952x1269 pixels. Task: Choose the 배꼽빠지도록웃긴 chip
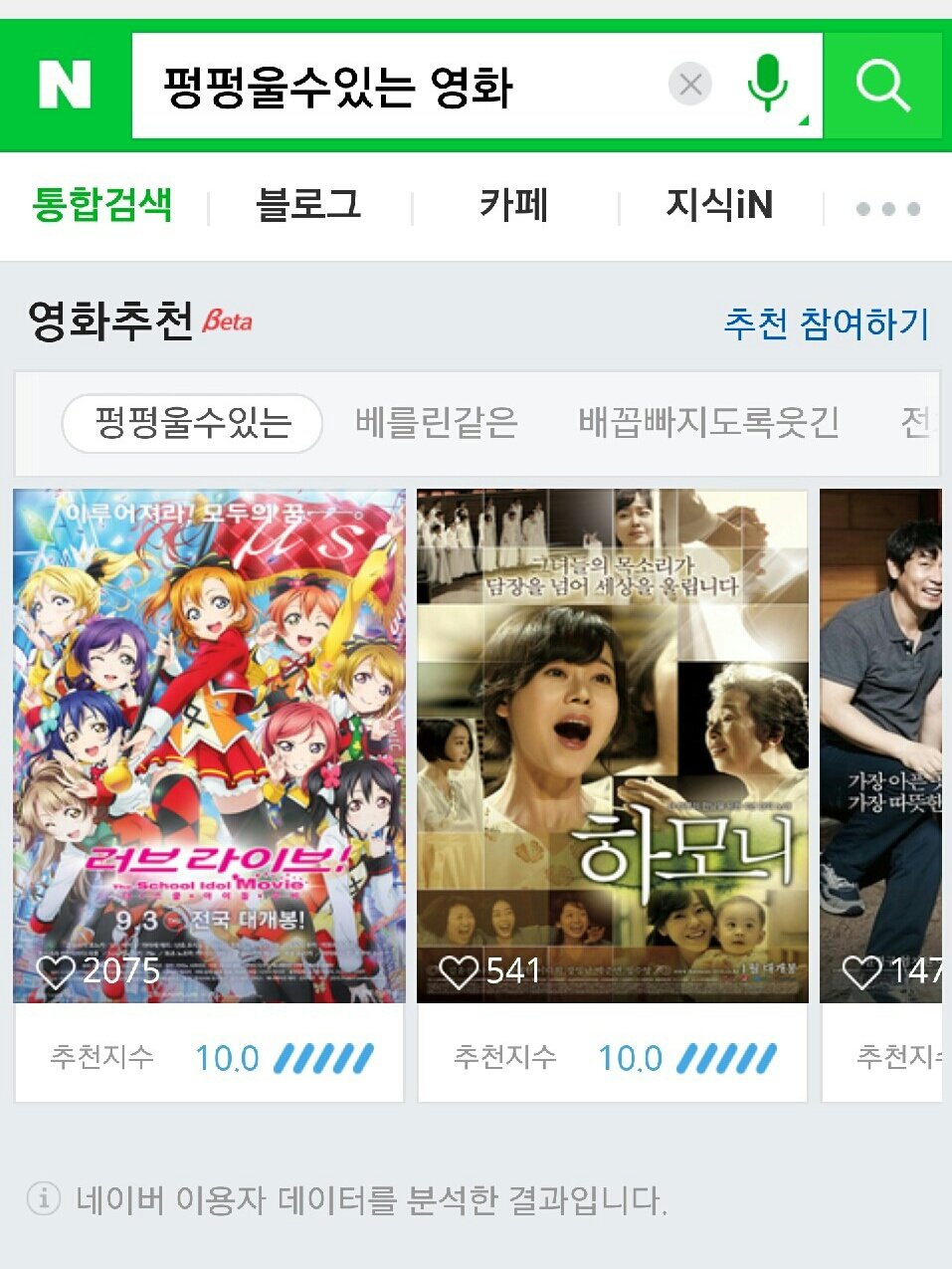[708, 423]
